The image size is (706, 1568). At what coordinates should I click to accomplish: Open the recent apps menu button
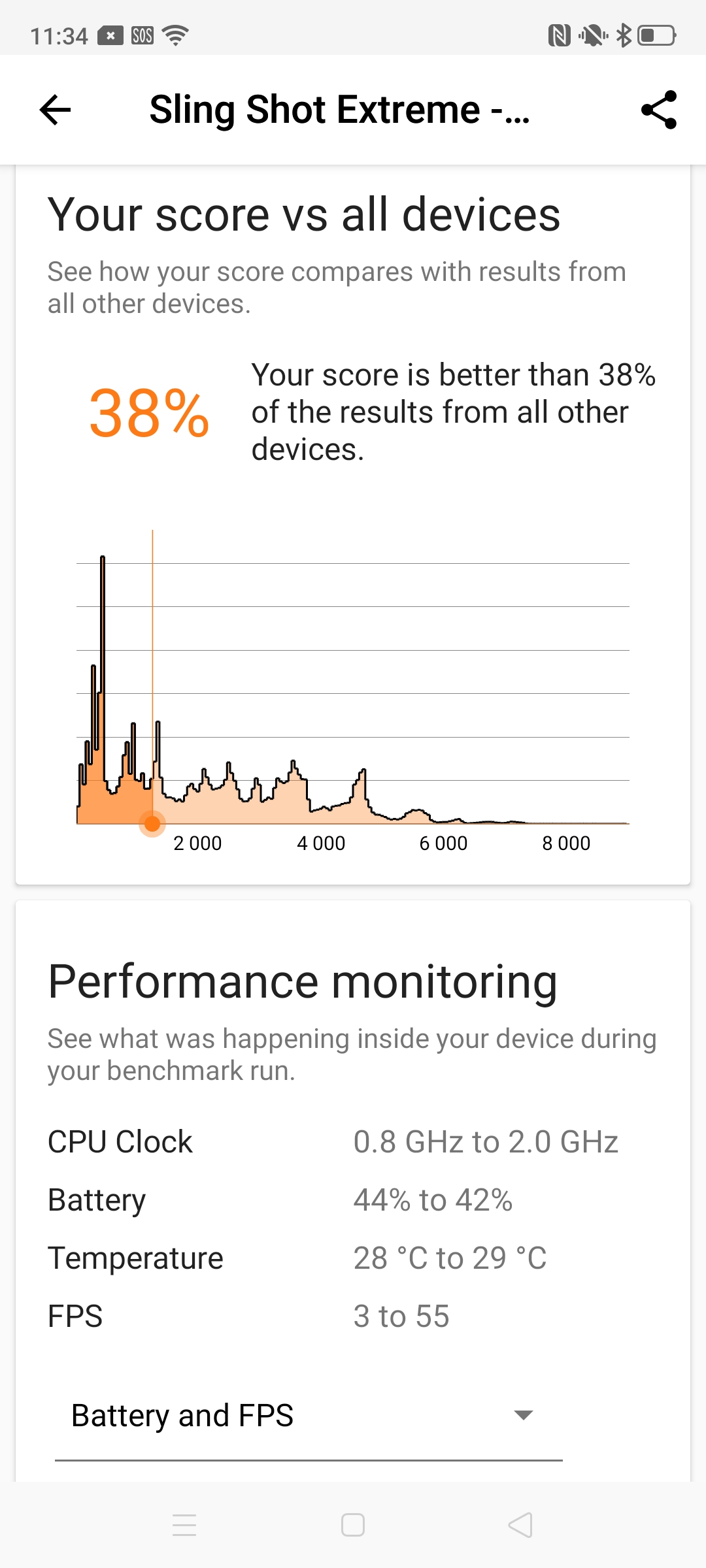point(184,1526)
